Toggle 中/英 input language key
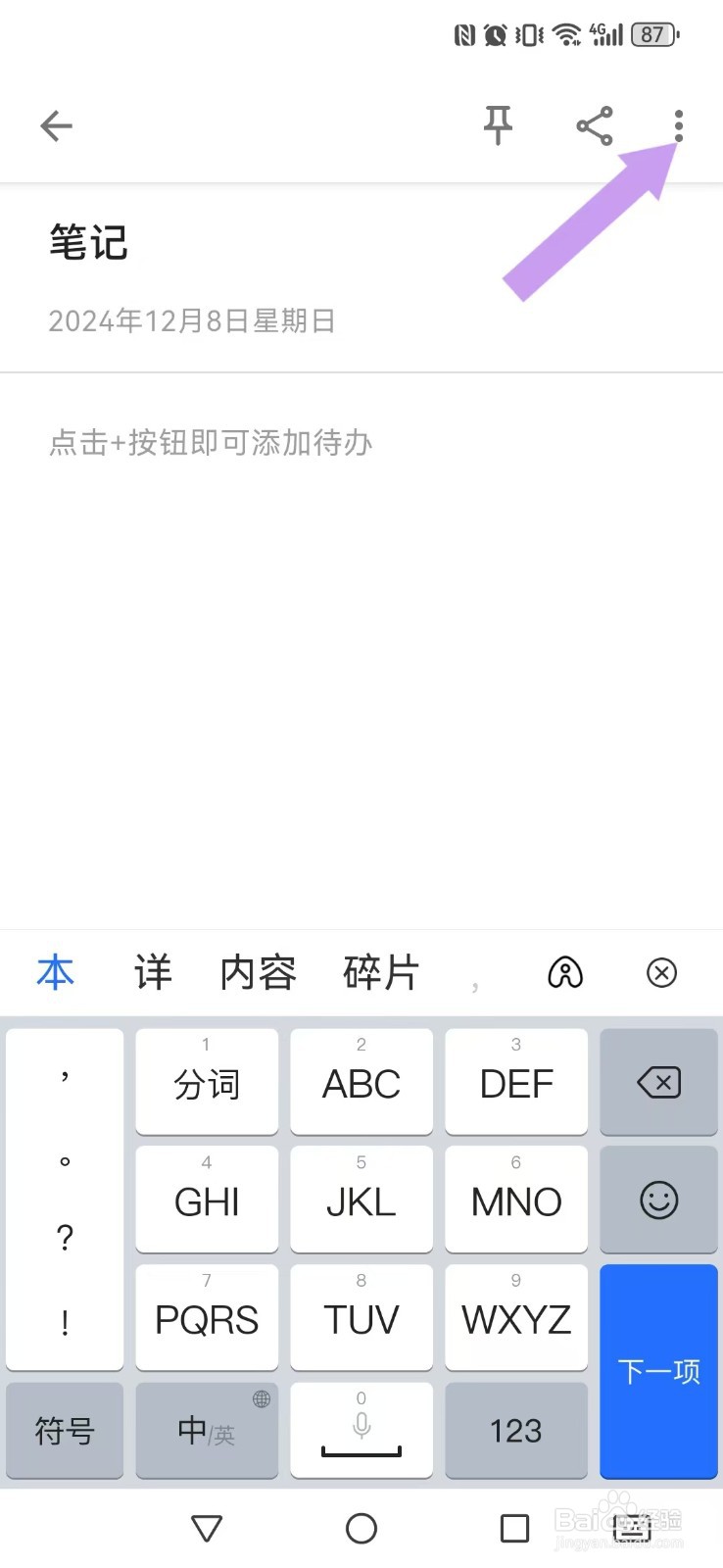 point(206,1431)
